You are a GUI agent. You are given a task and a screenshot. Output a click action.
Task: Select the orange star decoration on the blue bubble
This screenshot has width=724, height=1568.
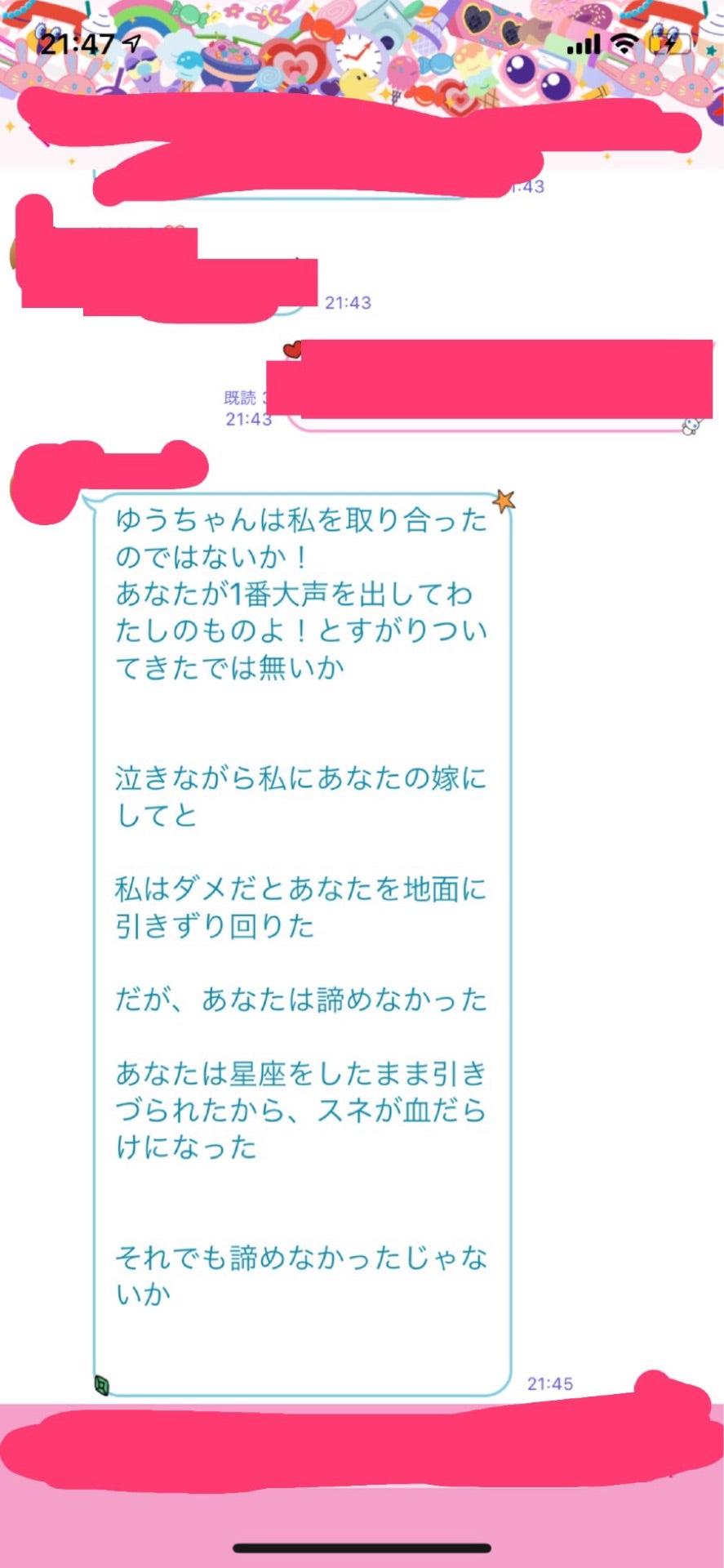point(504,500)
